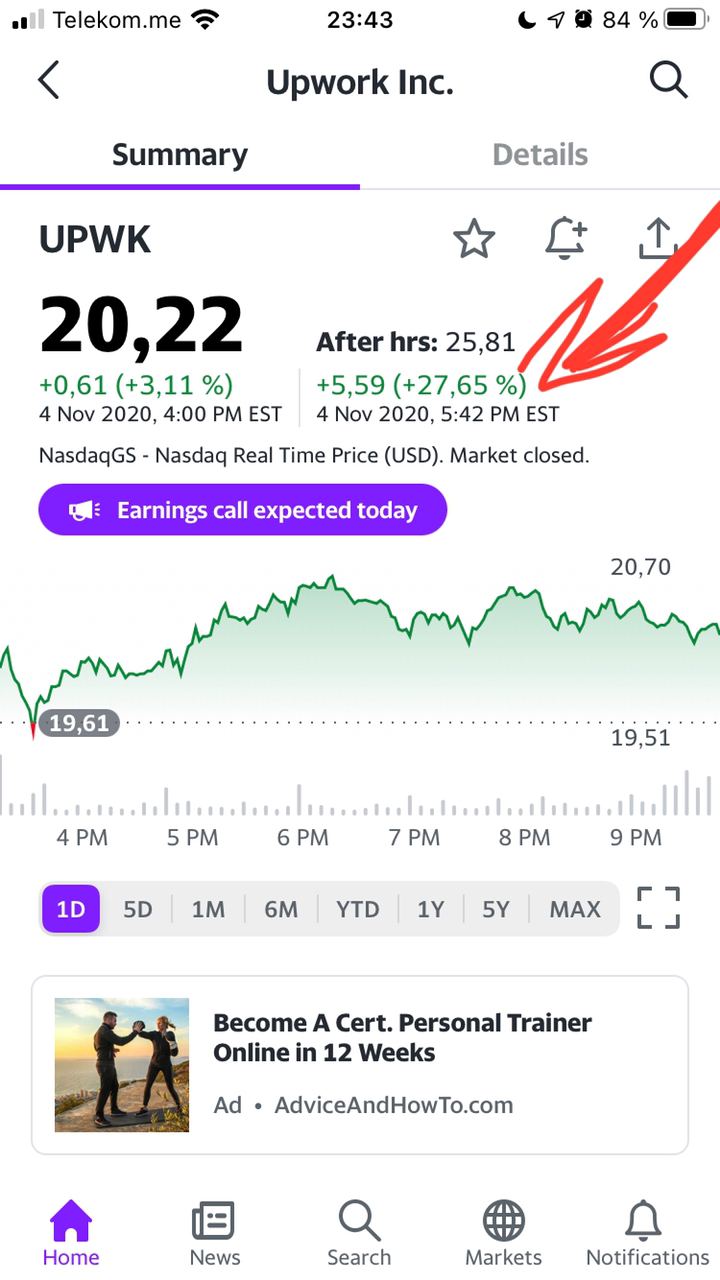
Task: Select the MAX chart range
Action: (575, 910)
